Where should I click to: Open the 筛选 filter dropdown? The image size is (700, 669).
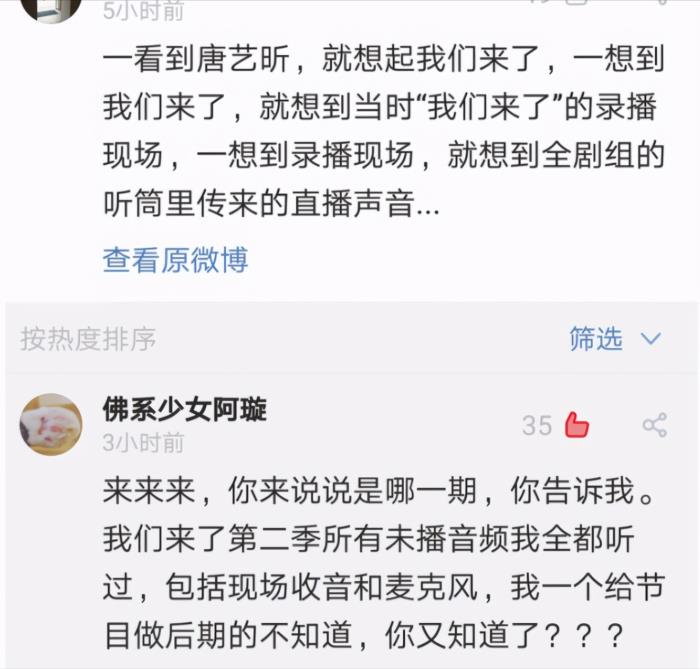coord(614,339)
